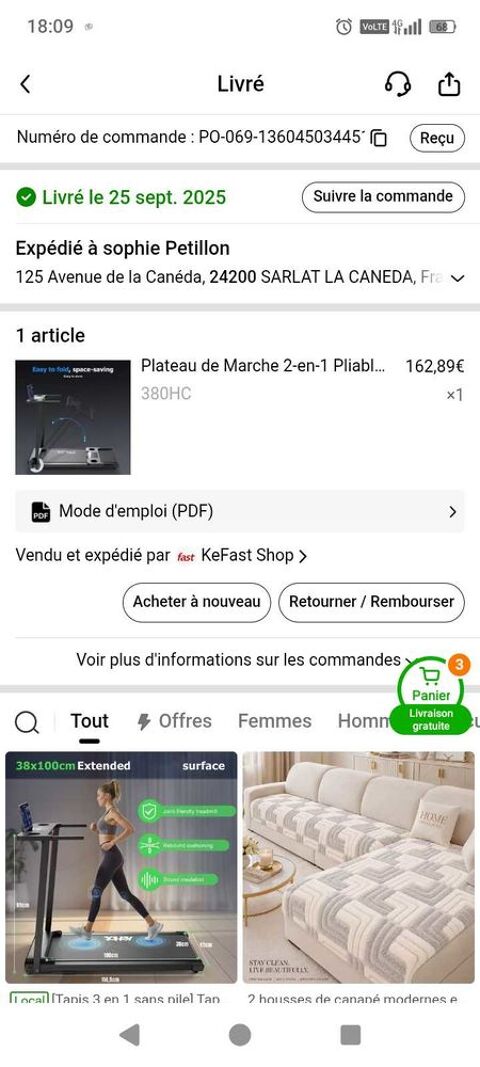Tap Retourner / Rembourser
The width and height of the screenshot is (480, 1067).
point(371,602)
